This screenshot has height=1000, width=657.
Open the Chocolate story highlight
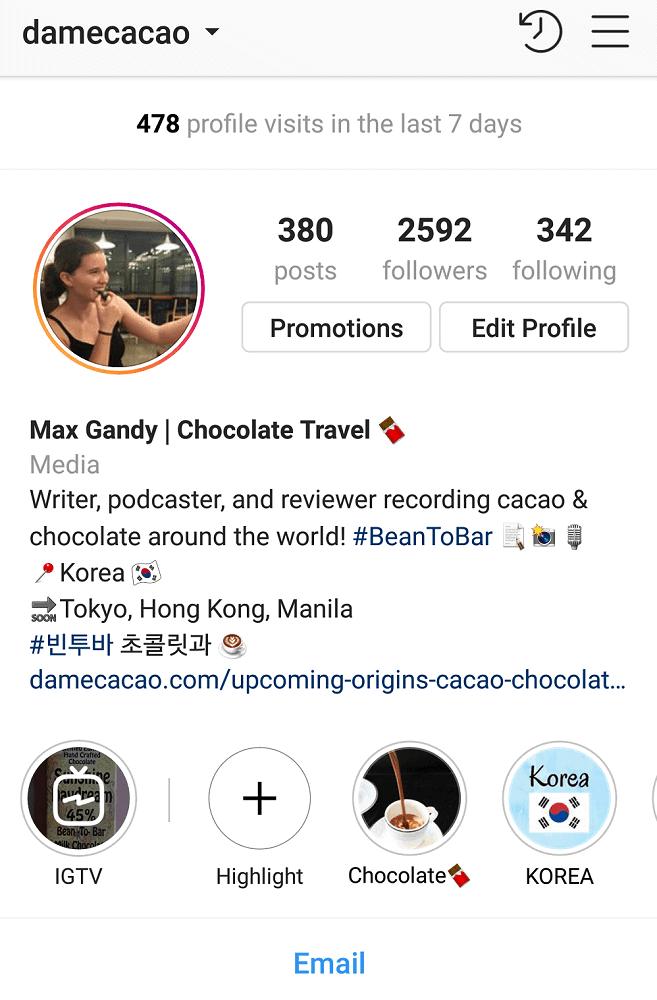409,799
